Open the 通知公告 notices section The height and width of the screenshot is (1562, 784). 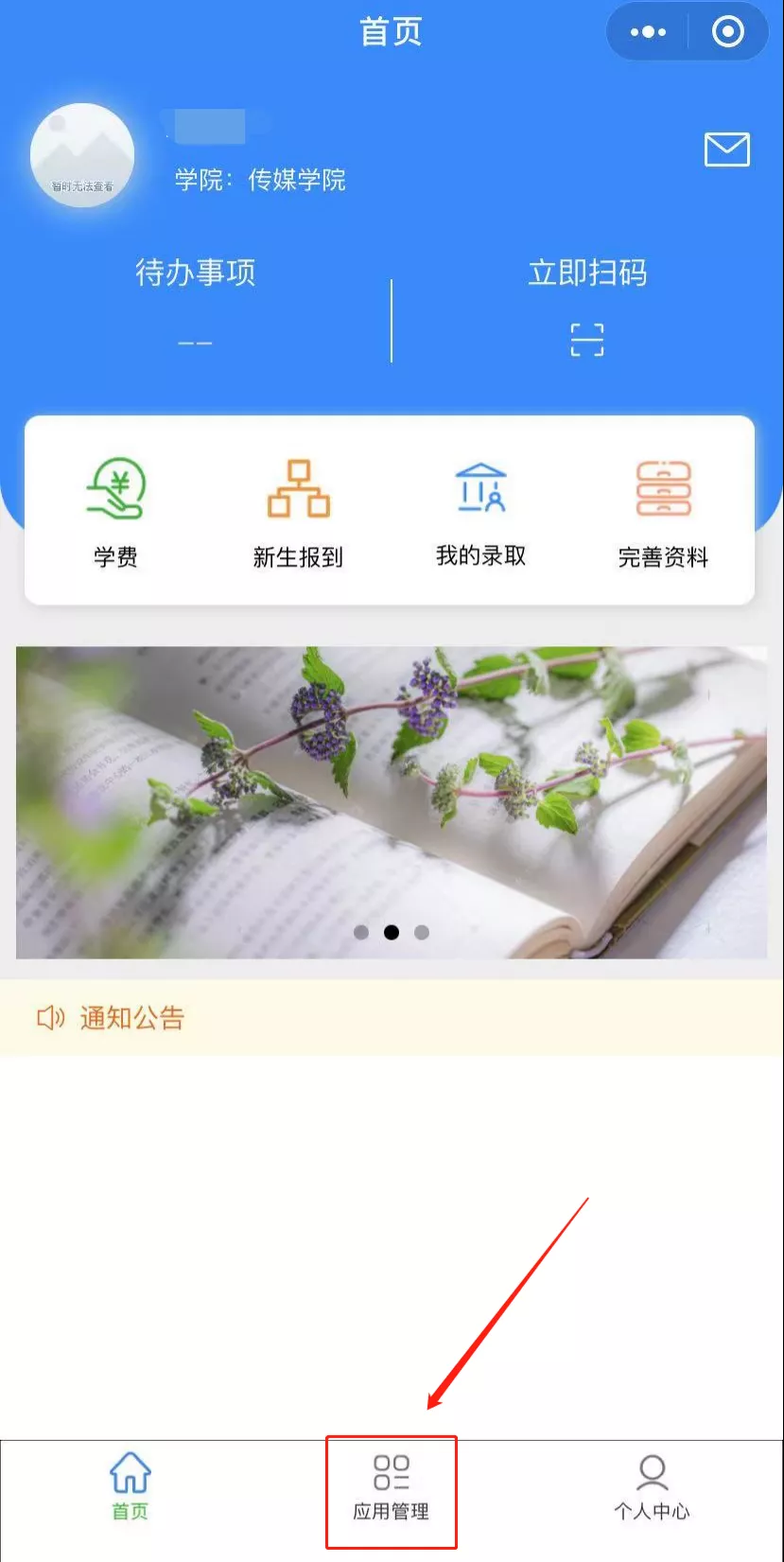click(x=131, y=1018)
